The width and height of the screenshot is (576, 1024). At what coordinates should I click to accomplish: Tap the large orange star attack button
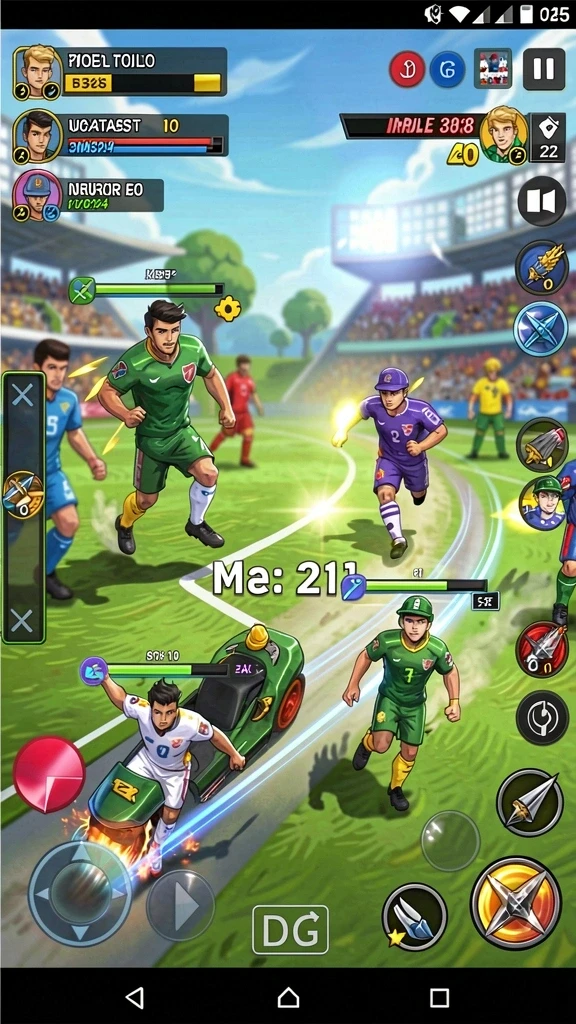pos(516,903)
